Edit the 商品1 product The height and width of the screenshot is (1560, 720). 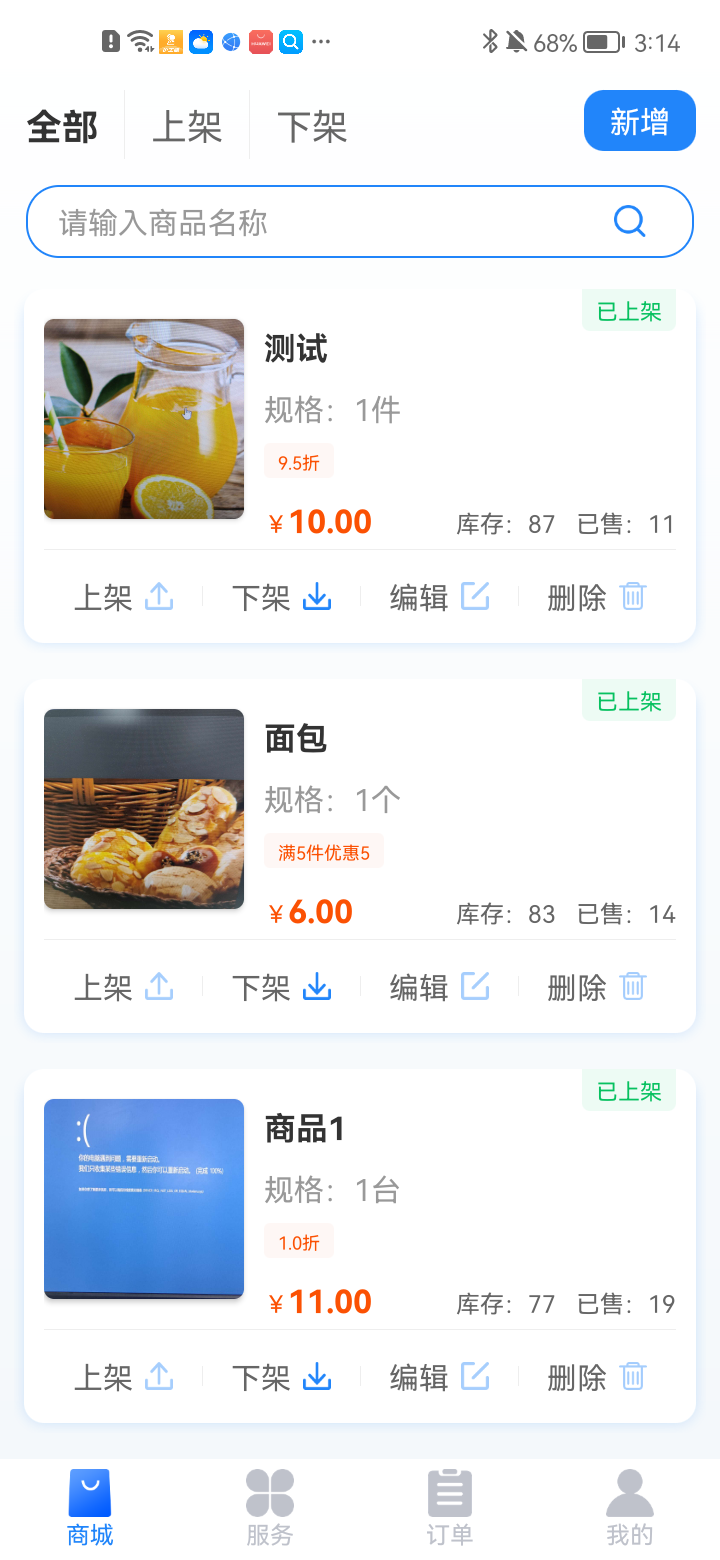pyautogui.click(x=439, y=1378)
